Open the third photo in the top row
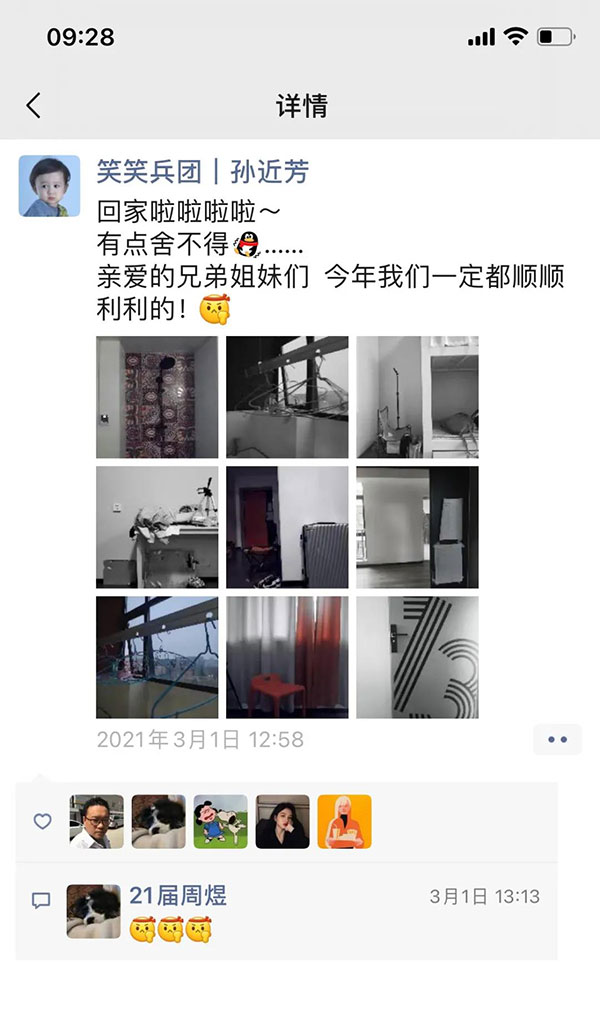 point(417,397)
